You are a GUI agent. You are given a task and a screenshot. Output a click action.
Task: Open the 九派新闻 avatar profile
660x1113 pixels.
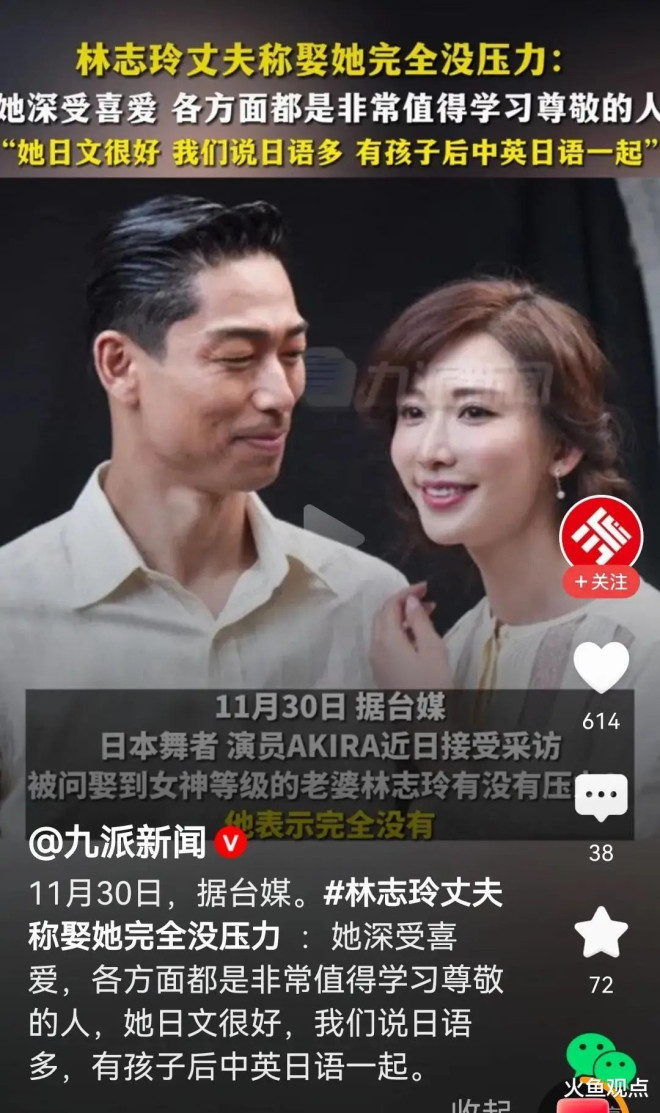click(601, 531)
